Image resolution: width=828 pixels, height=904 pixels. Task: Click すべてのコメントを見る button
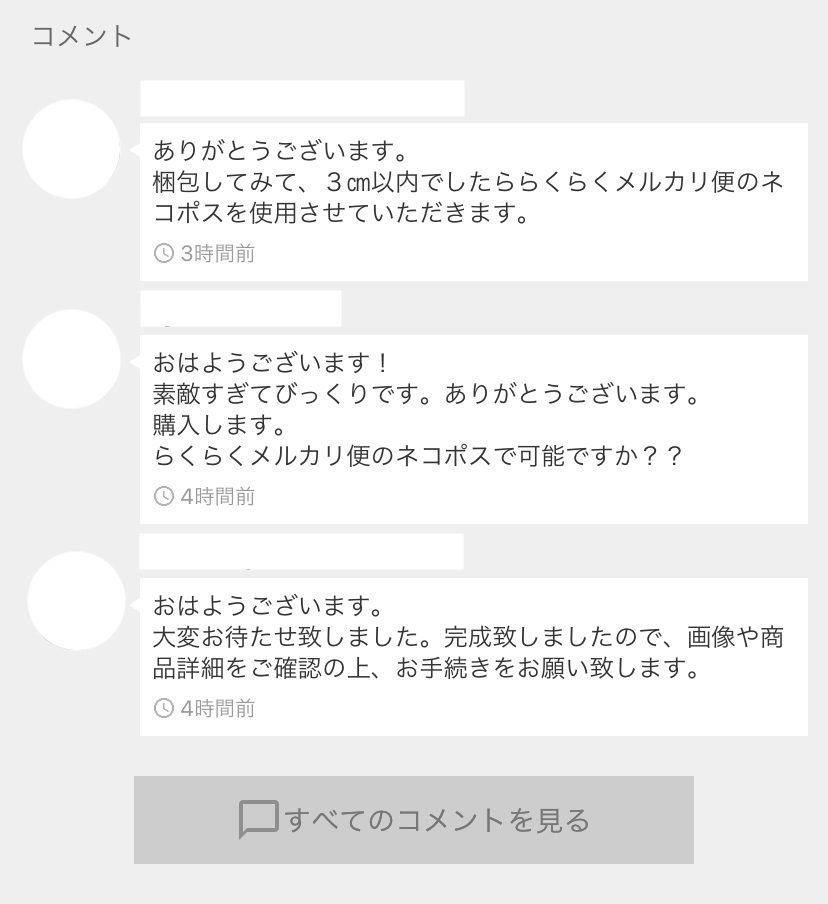(413, 819)
